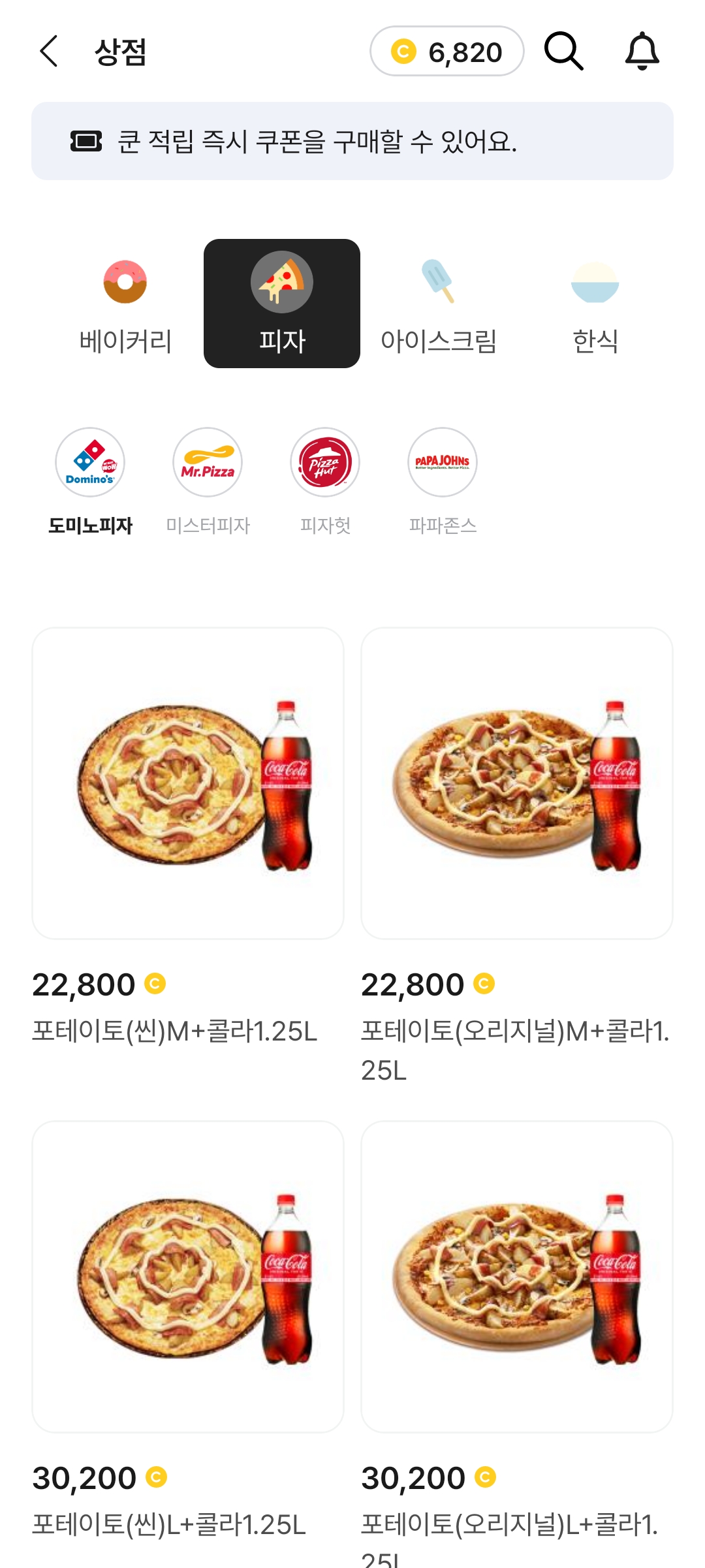Viewport: 705px width, 1568px height.
Task: Select the 도미노피자 brand
Action: 90,480
